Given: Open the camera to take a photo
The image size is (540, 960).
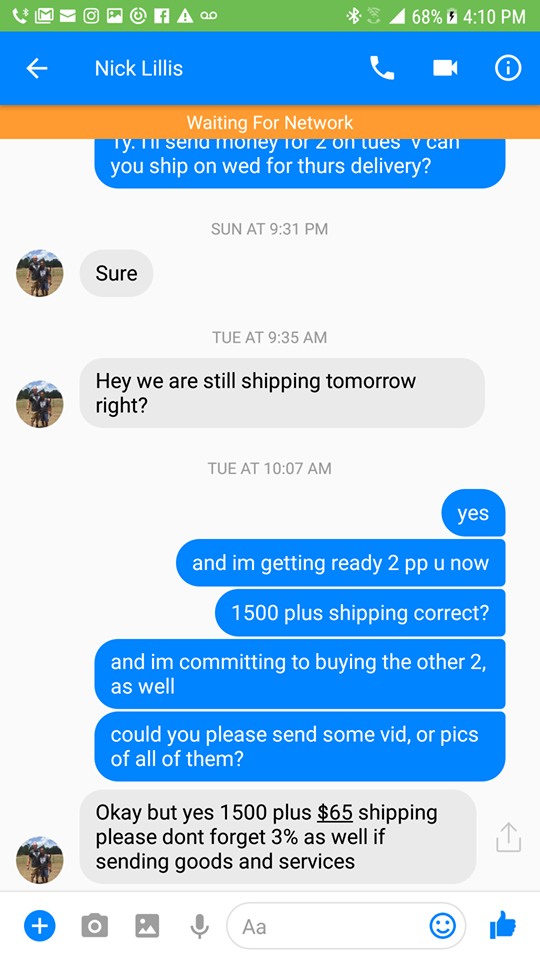Looking at the screenshot, I should click(x=94, y=926).
